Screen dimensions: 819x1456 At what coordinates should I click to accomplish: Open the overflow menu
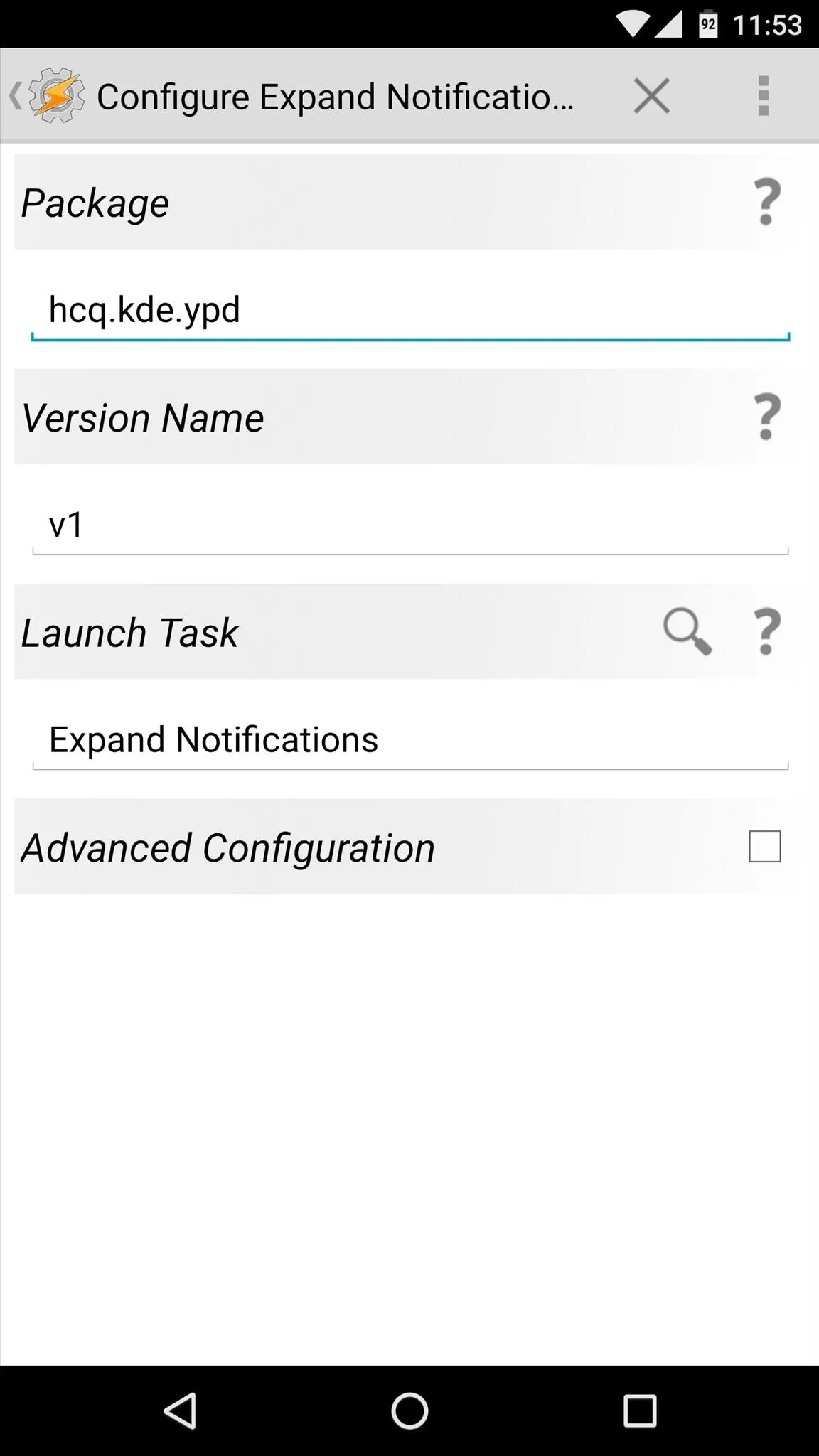point(763,96)
